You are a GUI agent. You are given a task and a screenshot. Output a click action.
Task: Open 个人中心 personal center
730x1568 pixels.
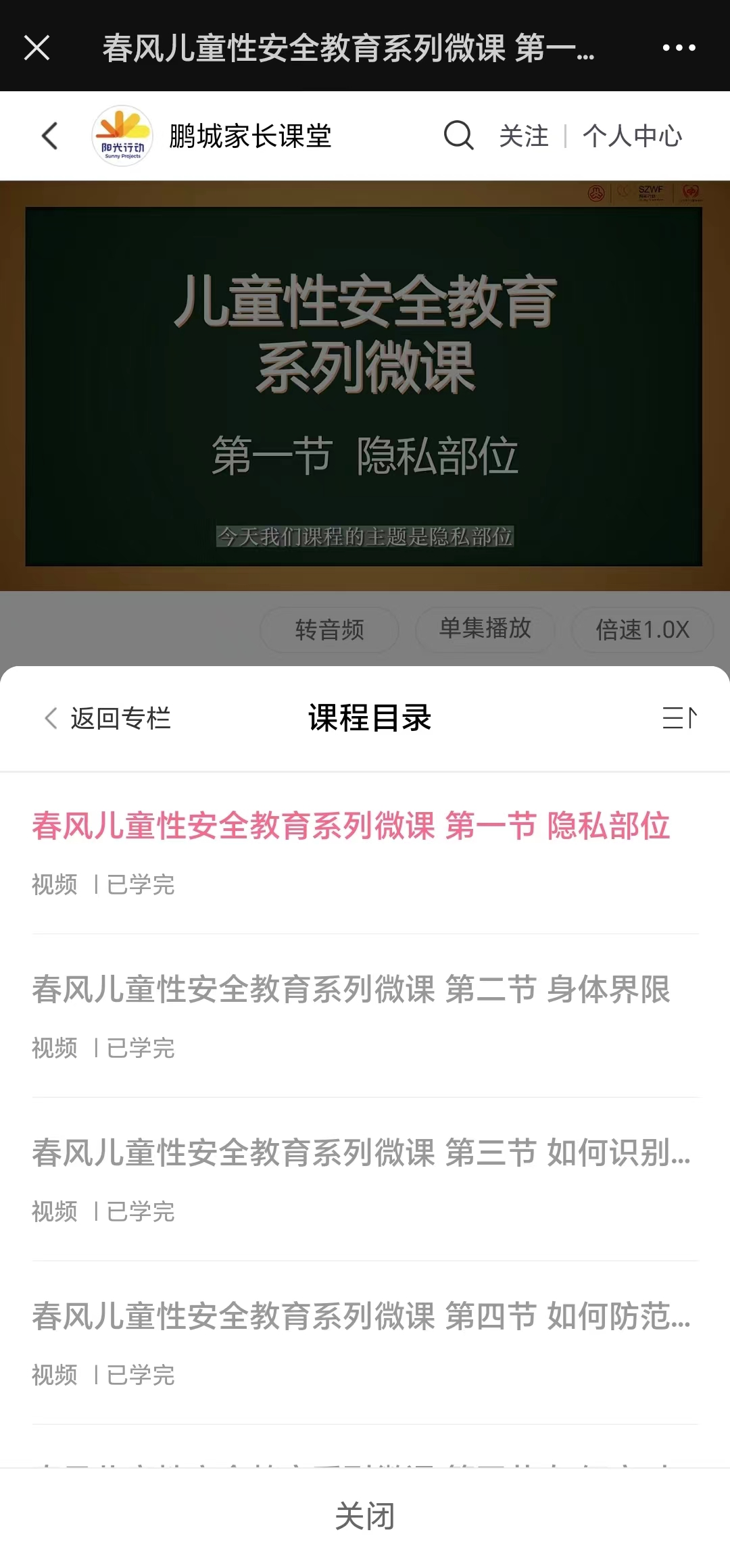(x=632, y=136)
